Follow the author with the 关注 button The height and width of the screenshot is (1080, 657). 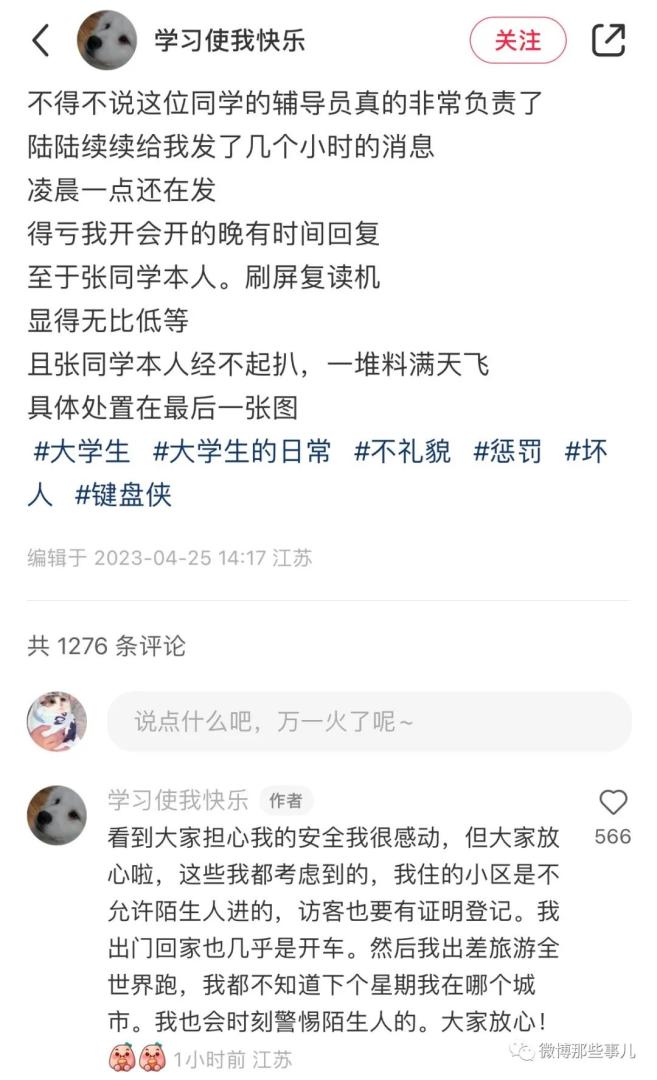[517, 41]
